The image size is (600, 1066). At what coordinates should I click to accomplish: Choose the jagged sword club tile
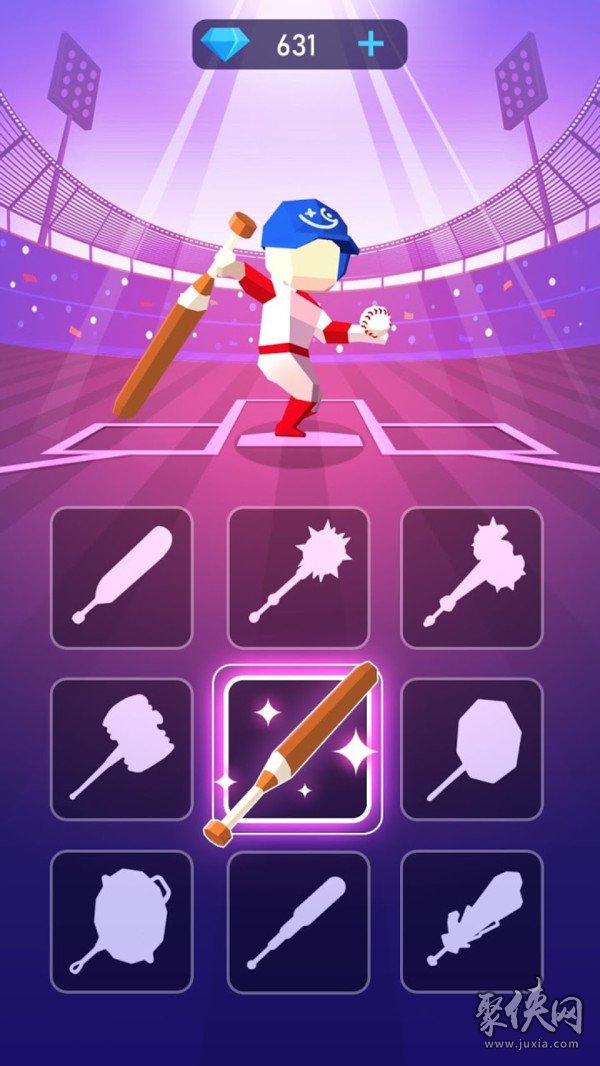pyautogui.click(x=472, y=921)
